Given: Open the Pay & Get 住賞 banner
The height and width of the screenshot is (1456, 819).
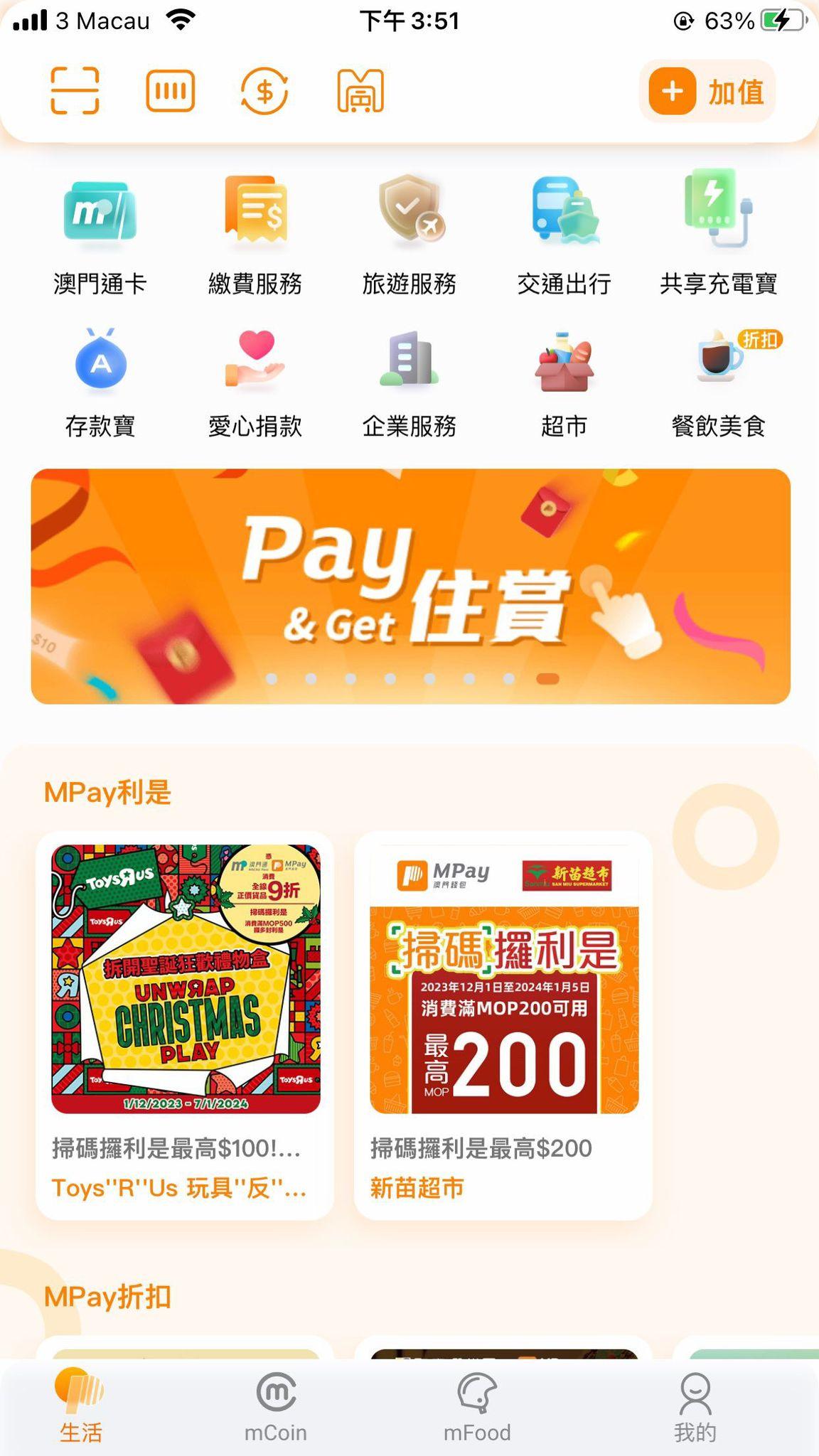Looking at the screenshot, I should (410, 586).
